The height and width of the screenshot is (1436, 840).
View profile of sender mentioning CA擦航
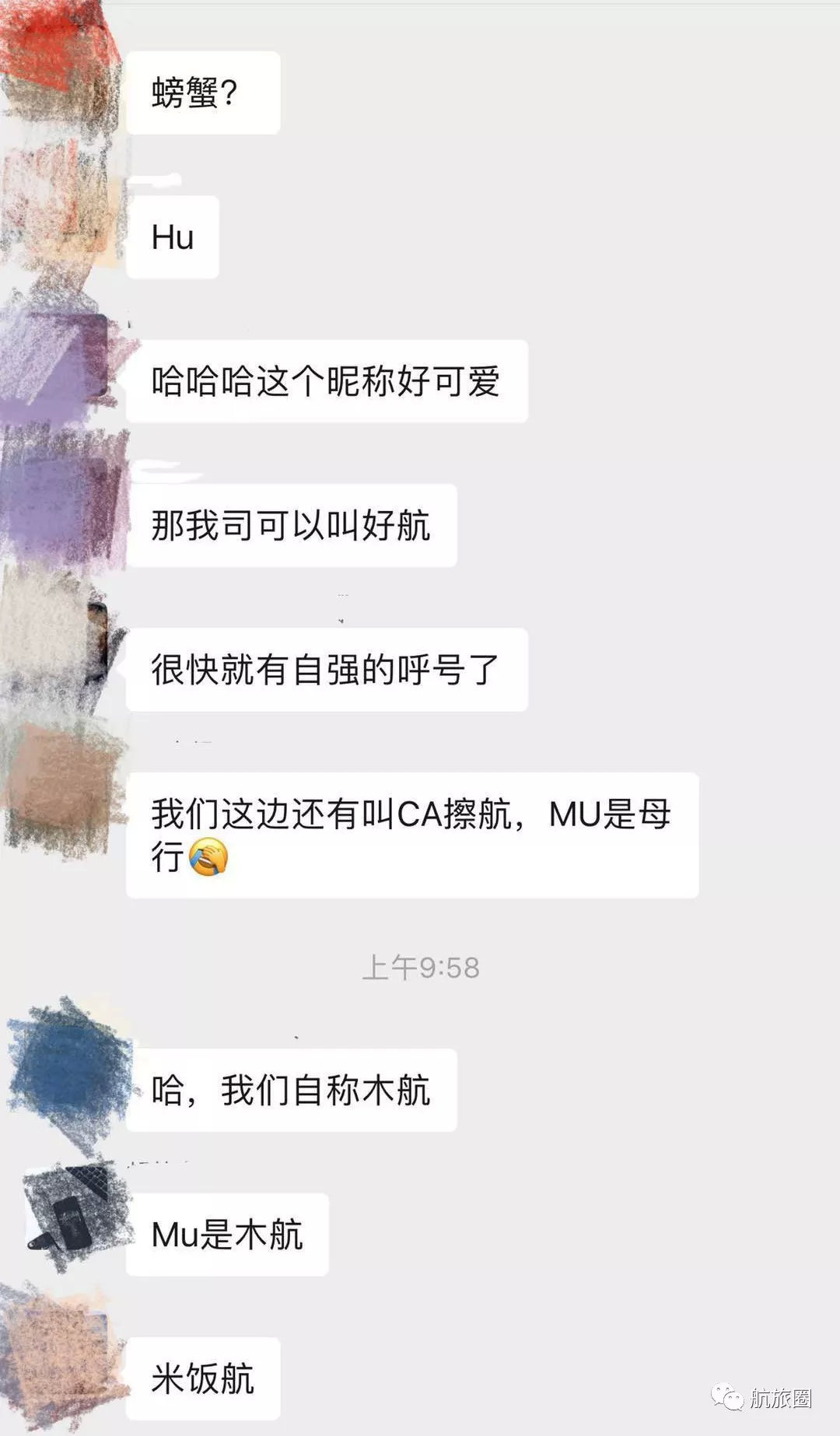click(64, 786)
